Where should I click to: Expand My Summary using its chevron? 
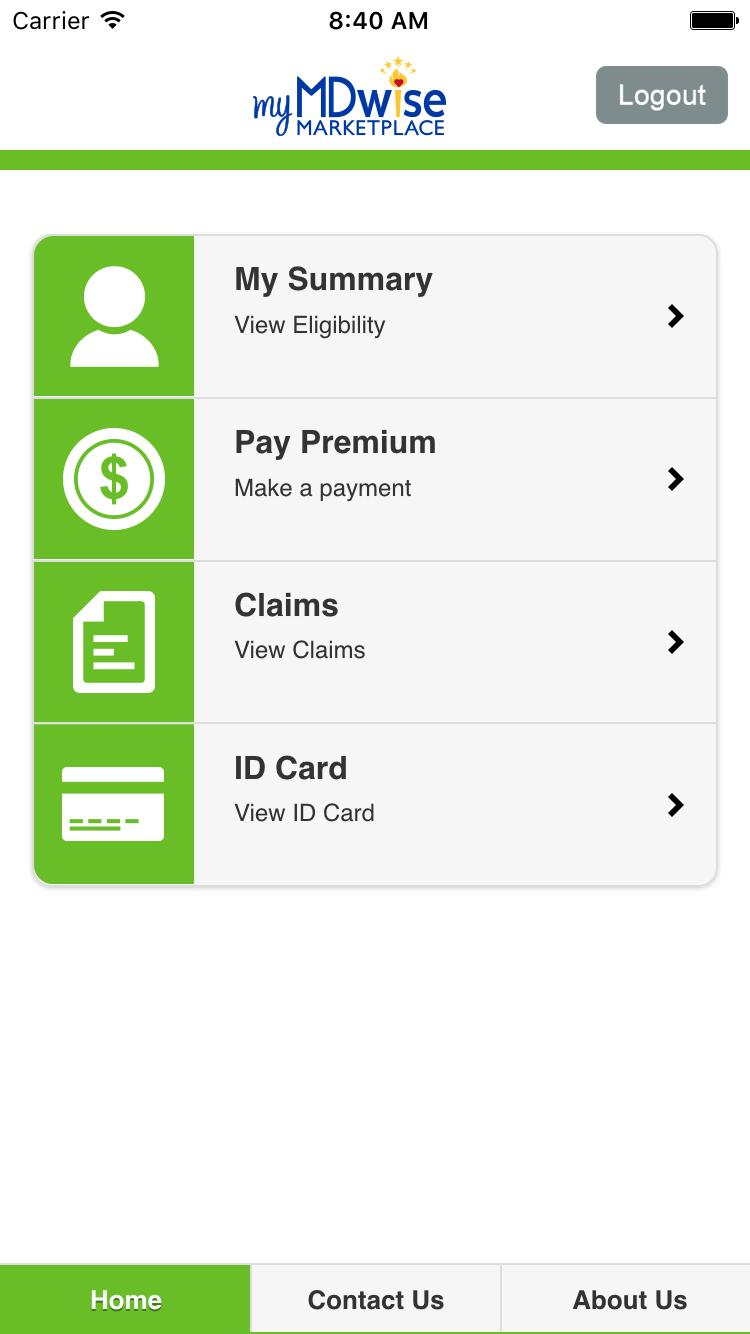tap(677, 315)
